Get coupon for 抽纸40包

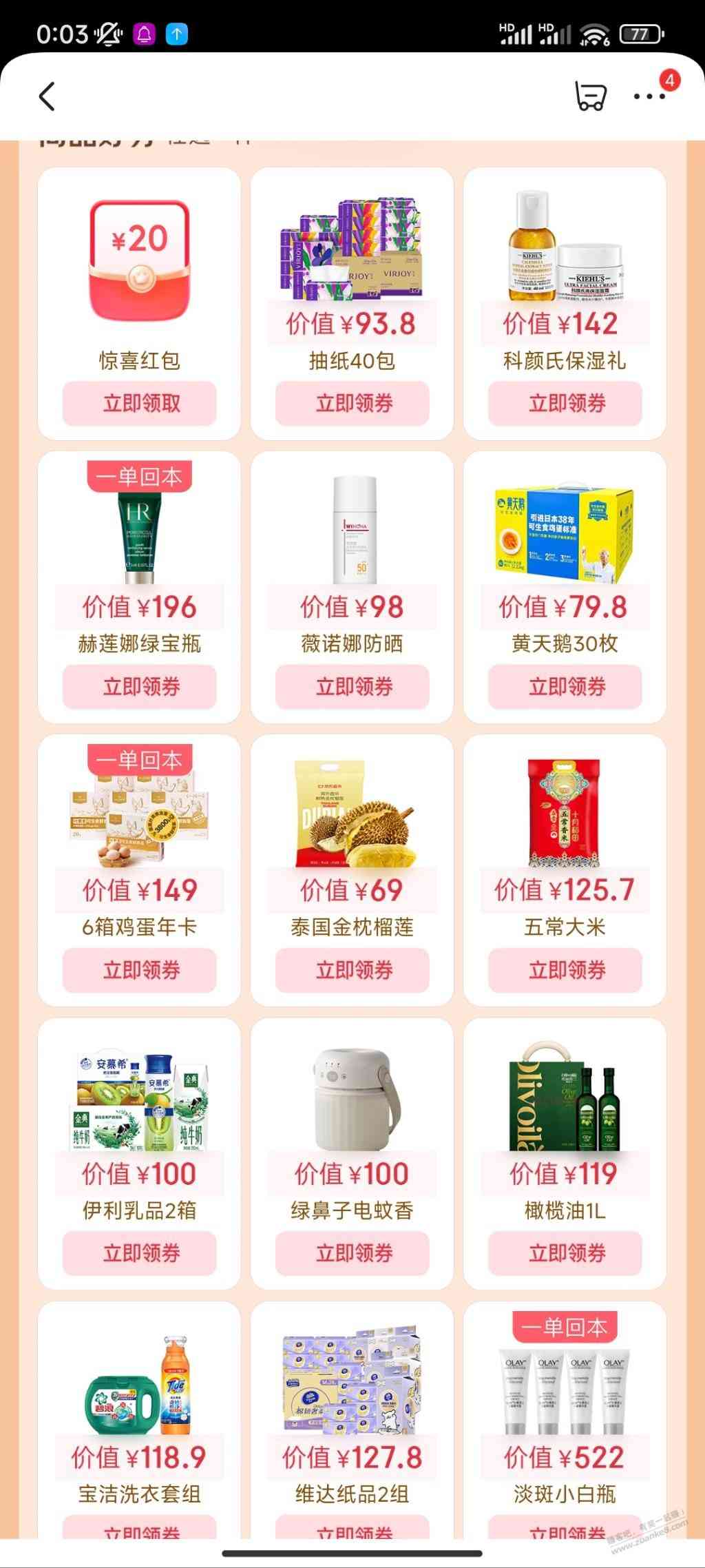point(352,404)
